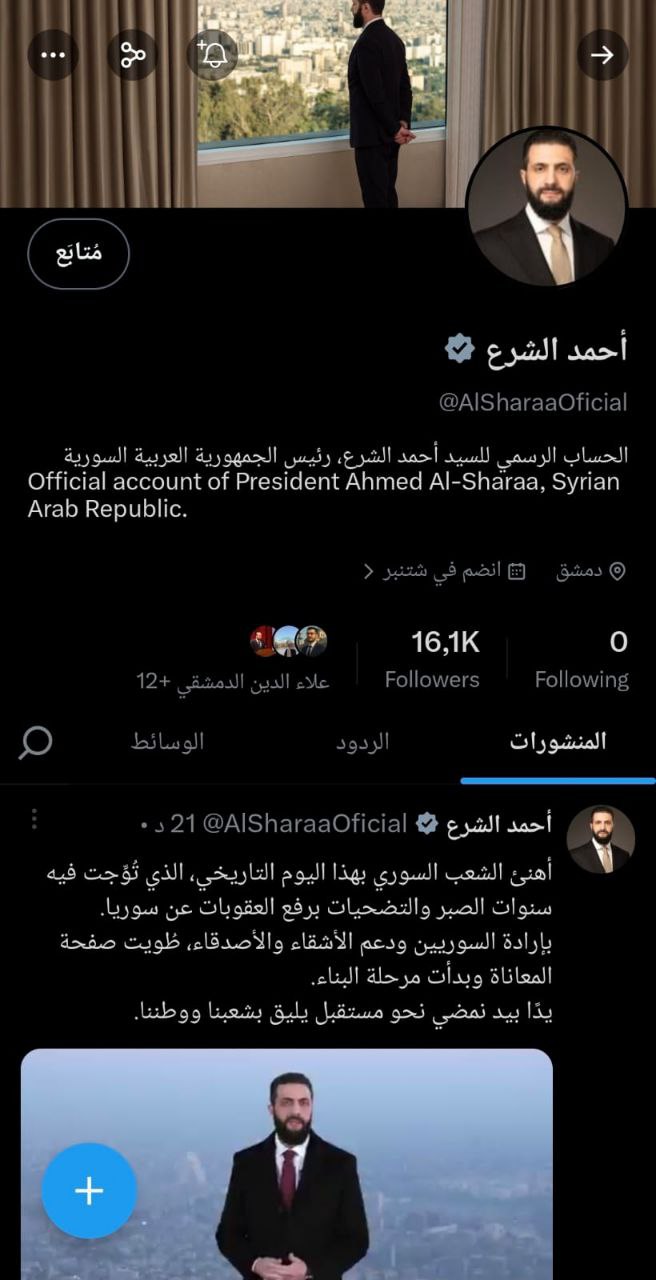Compose a new post
Screen dimensions: 656x1280
tap(89, 1190)
